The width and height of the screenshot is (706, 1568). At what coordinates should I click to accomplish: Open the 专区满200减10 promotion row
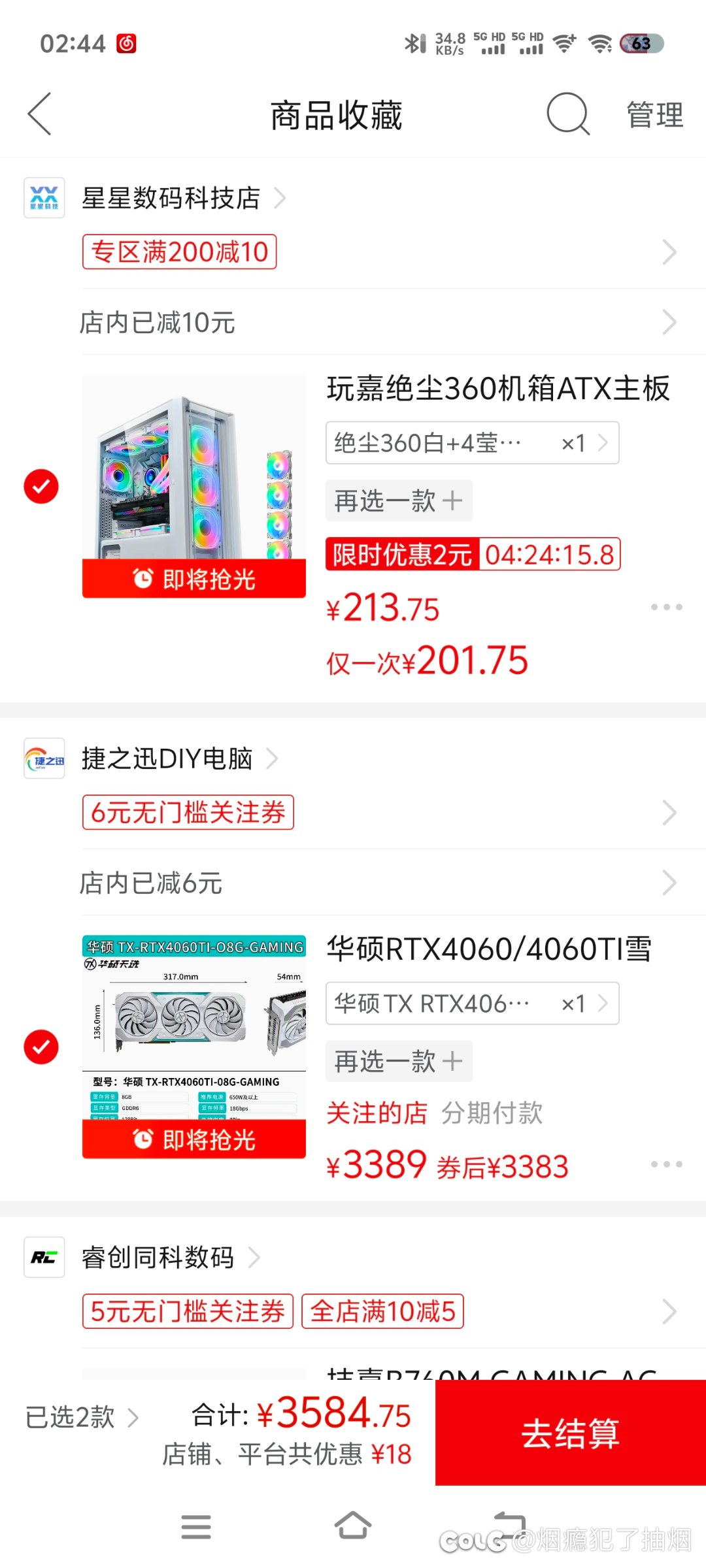[379, 252]
